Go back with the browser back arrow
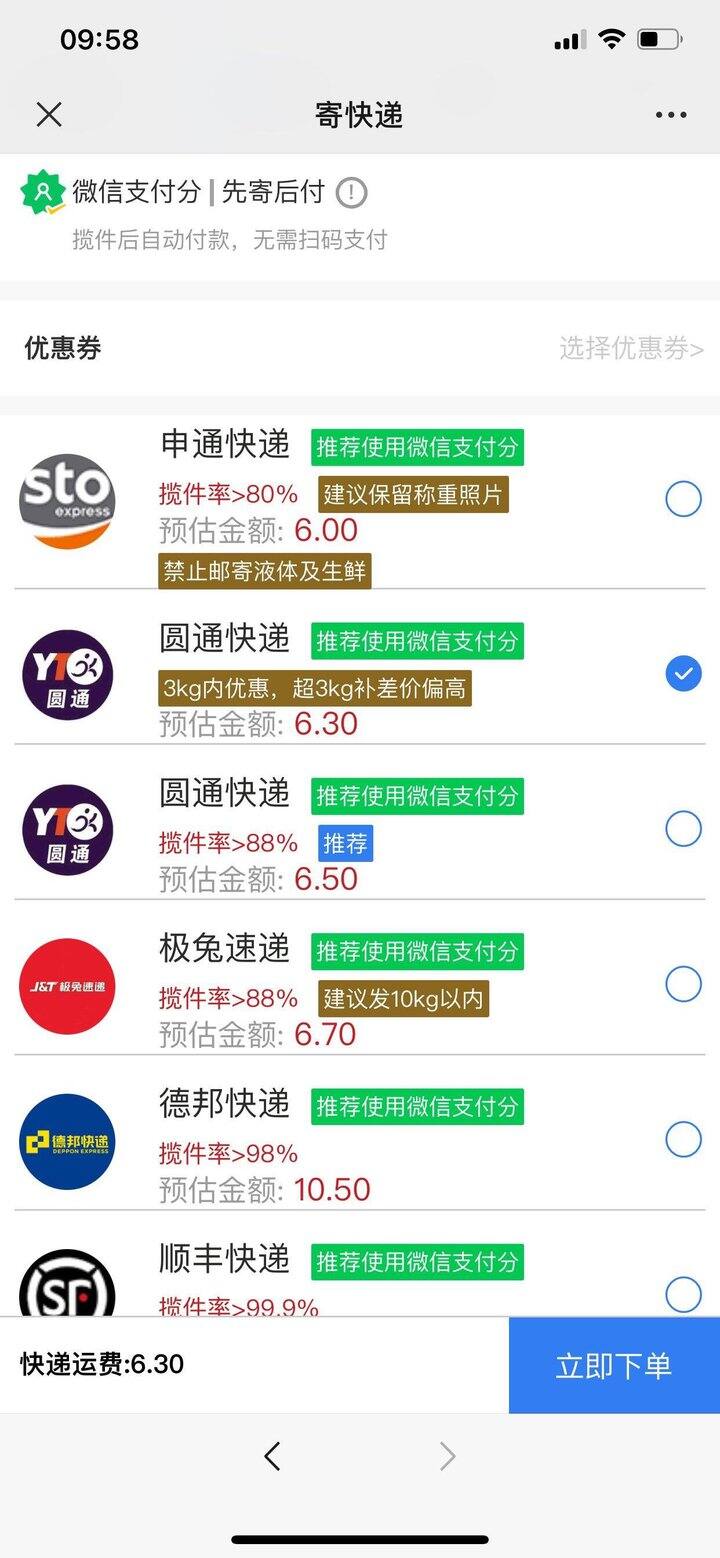 [272, 1456]
